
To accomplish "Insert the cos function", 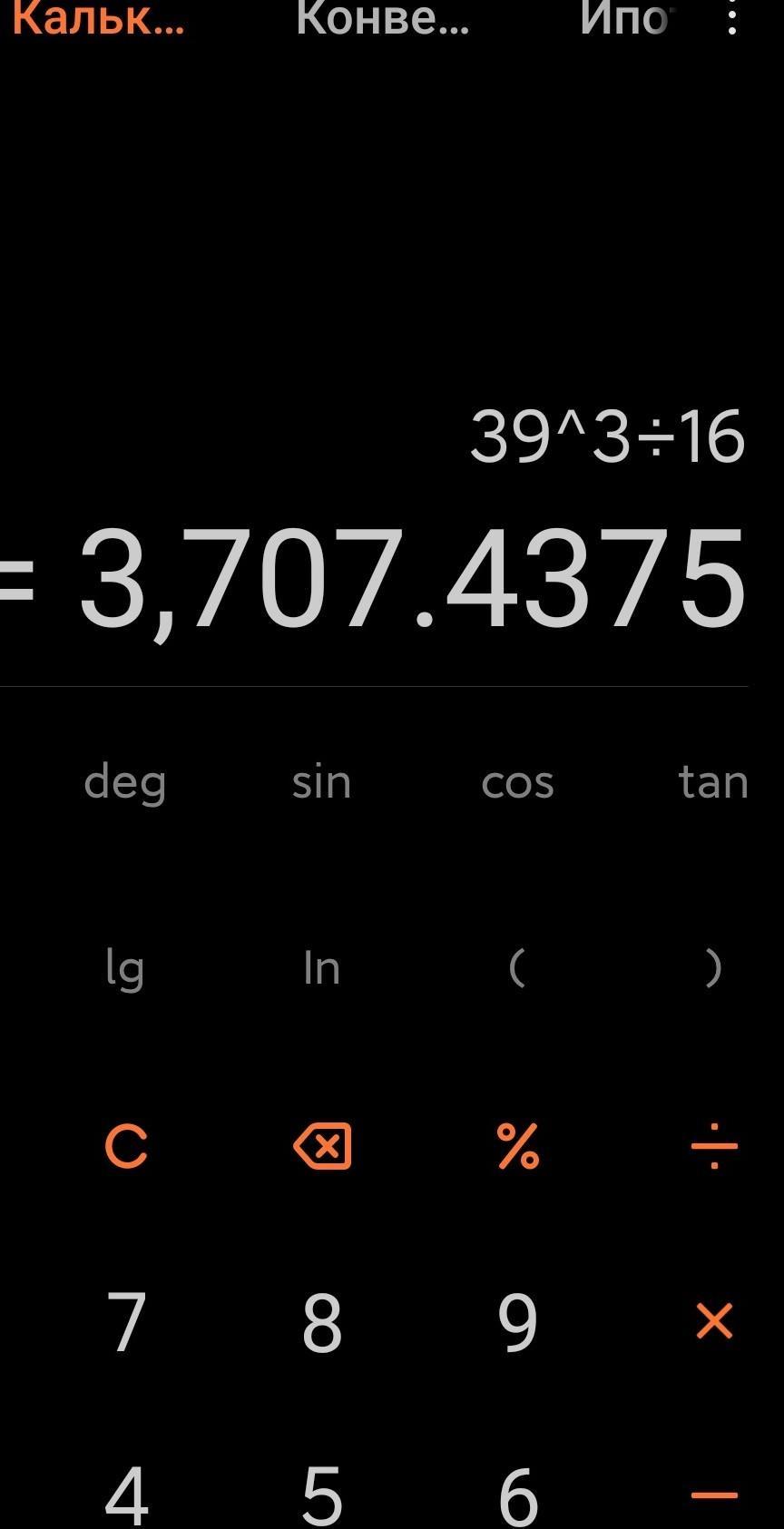I will [517, 782].
